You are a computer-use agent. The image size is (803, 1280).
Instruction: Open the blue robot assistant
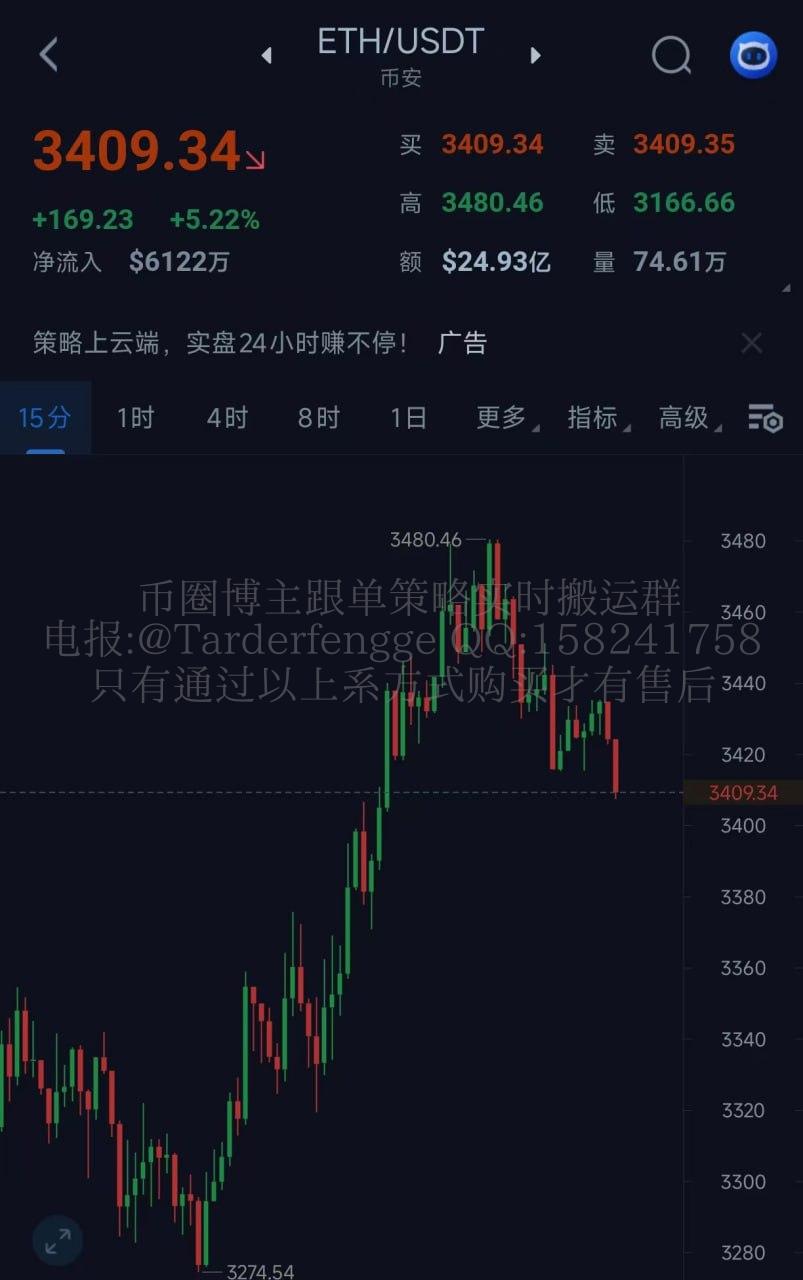click(x=753, y=55)
